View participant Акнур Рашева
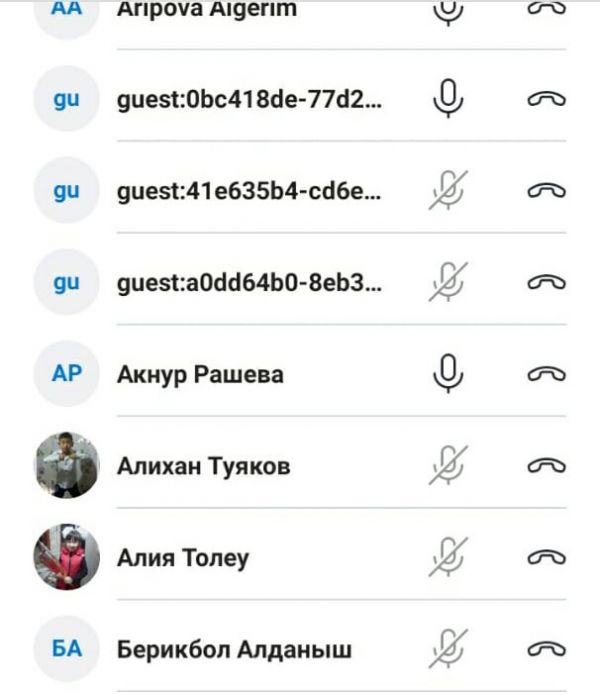The width and height of the screenshot is (600, 695). 200,374
